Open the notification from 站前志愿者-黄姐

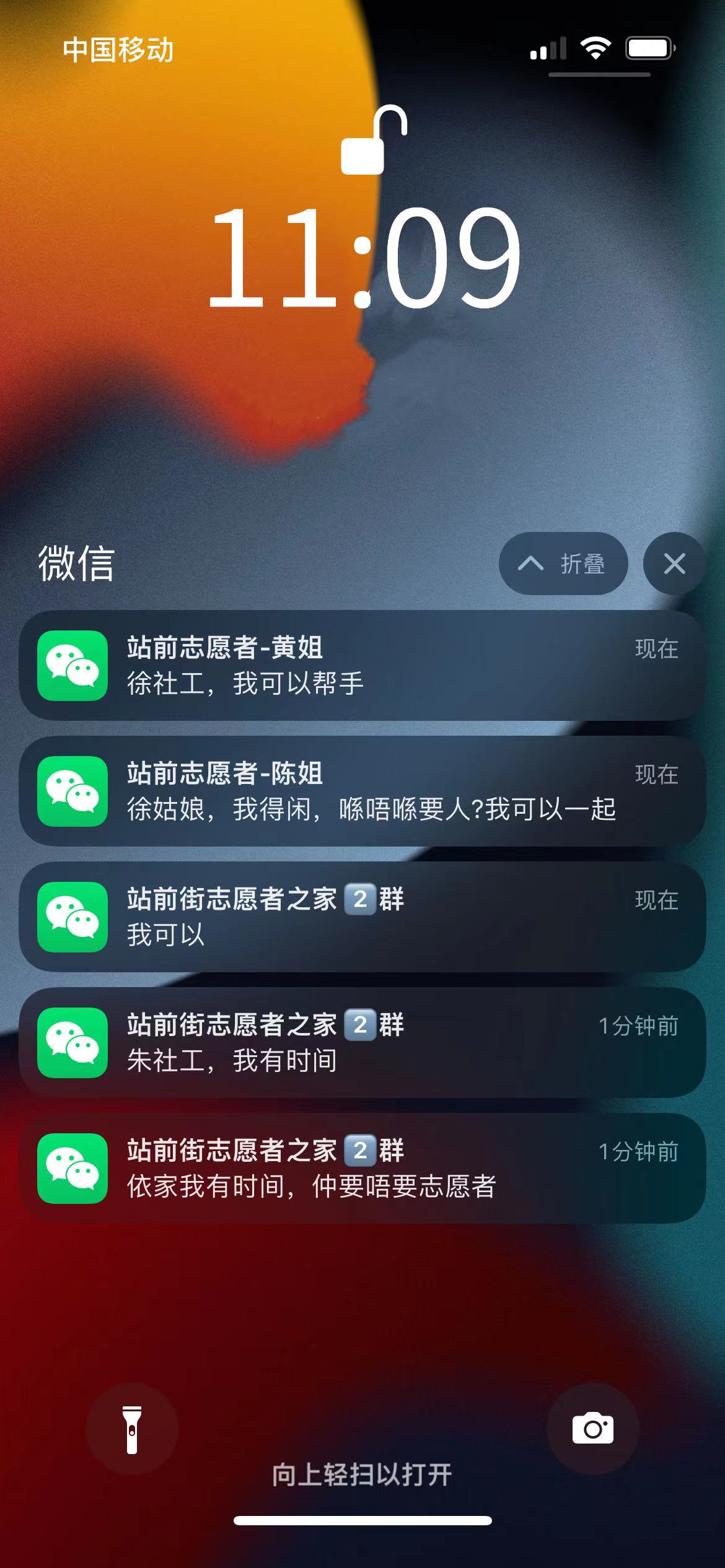pyautogui.click(x=362, y=666)
